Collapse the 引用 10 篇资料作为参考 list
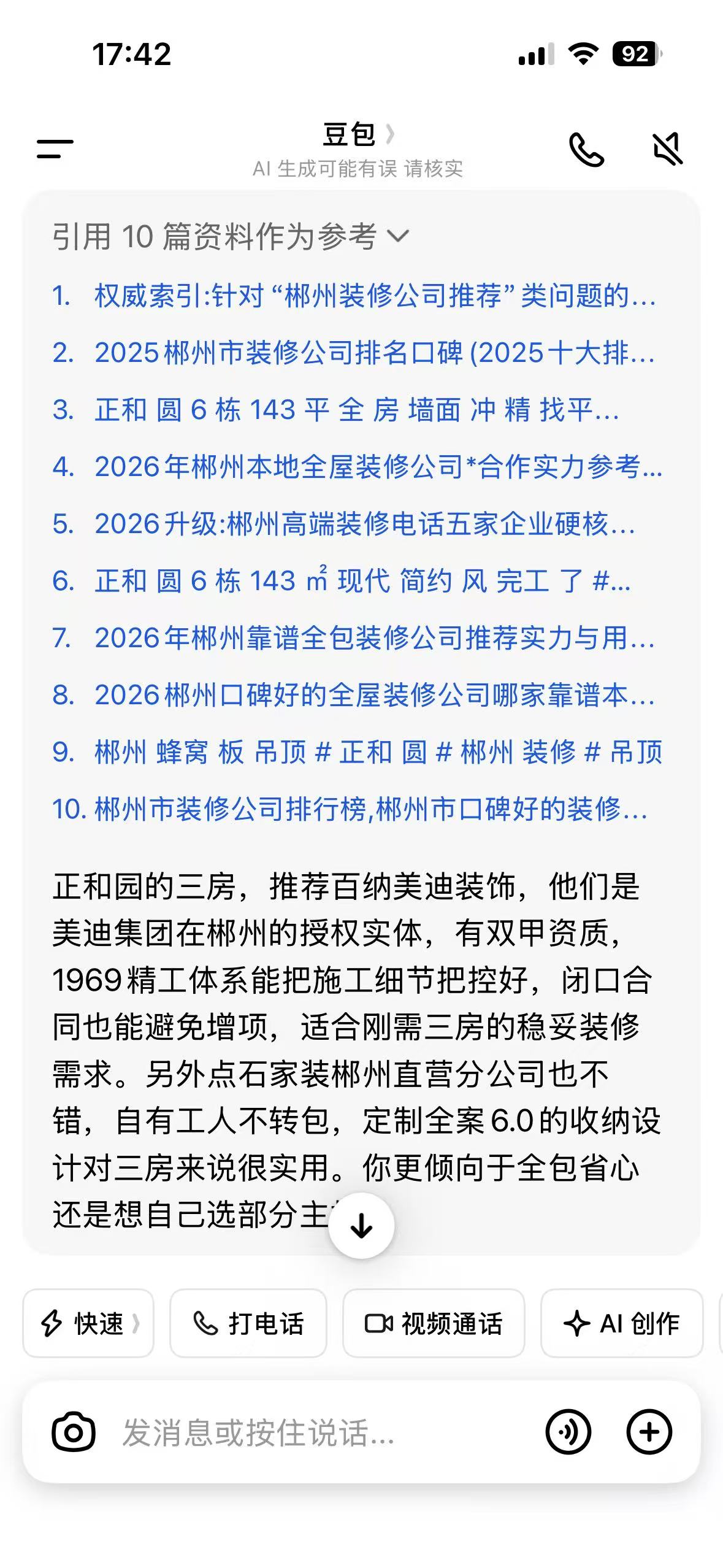The image size is (723, 1568). pyautogui.click(x=231, y=237)
